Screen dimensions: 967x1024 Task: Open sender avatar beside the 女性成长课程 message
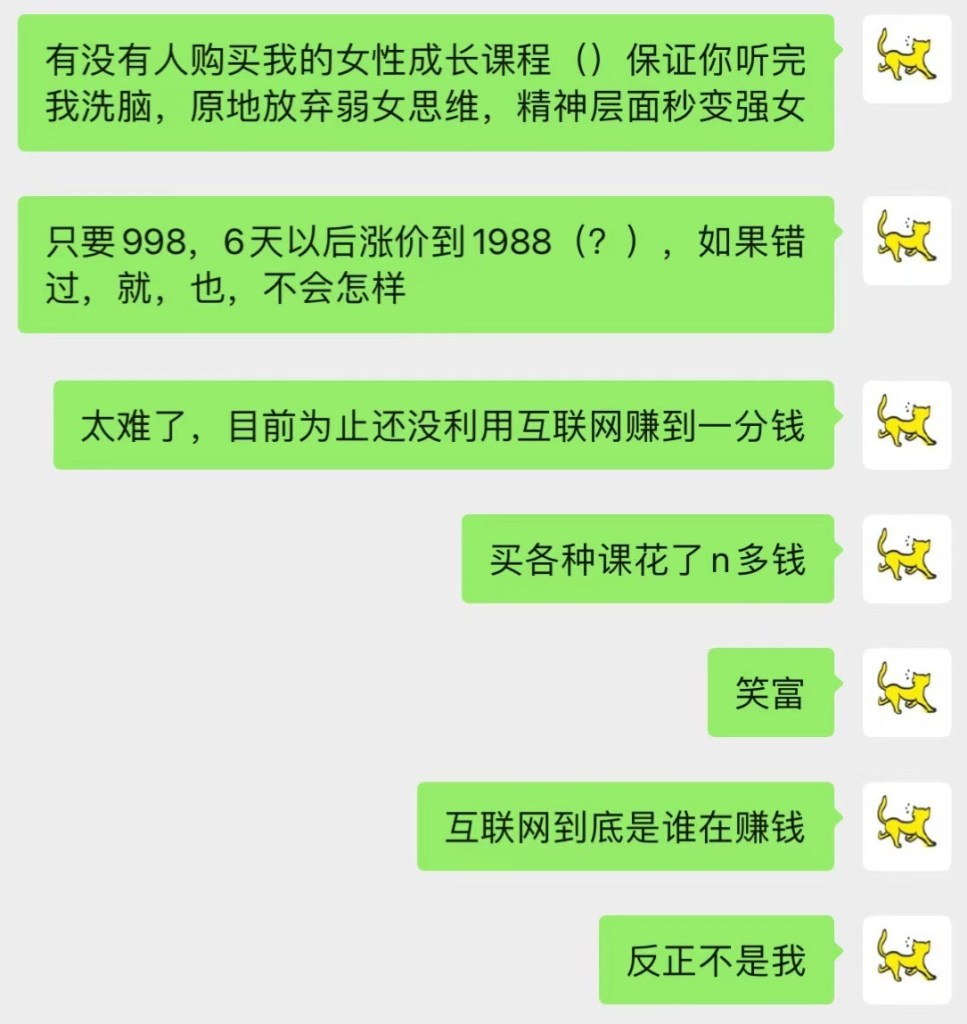pos(907,58)
